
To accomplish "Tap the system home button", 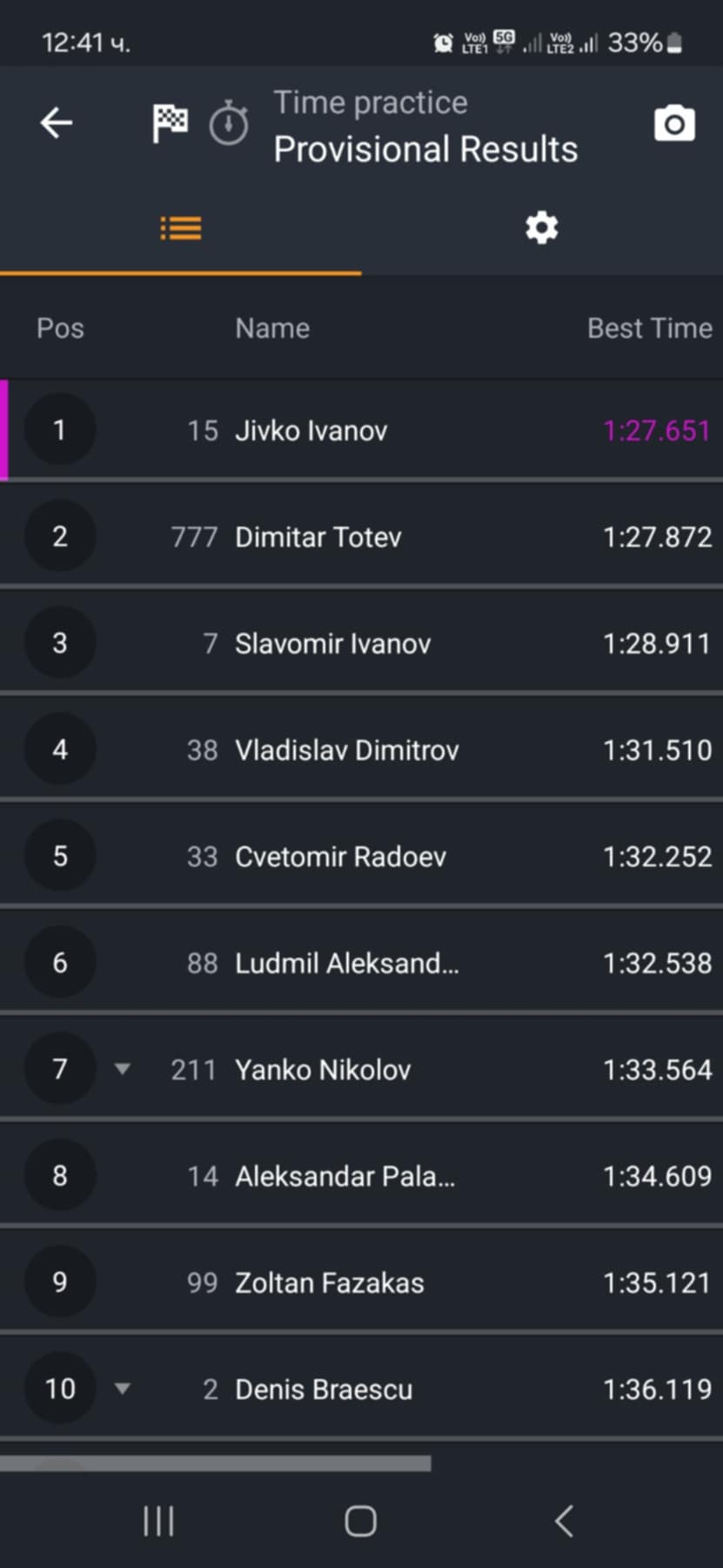I will coord(360,1522).
